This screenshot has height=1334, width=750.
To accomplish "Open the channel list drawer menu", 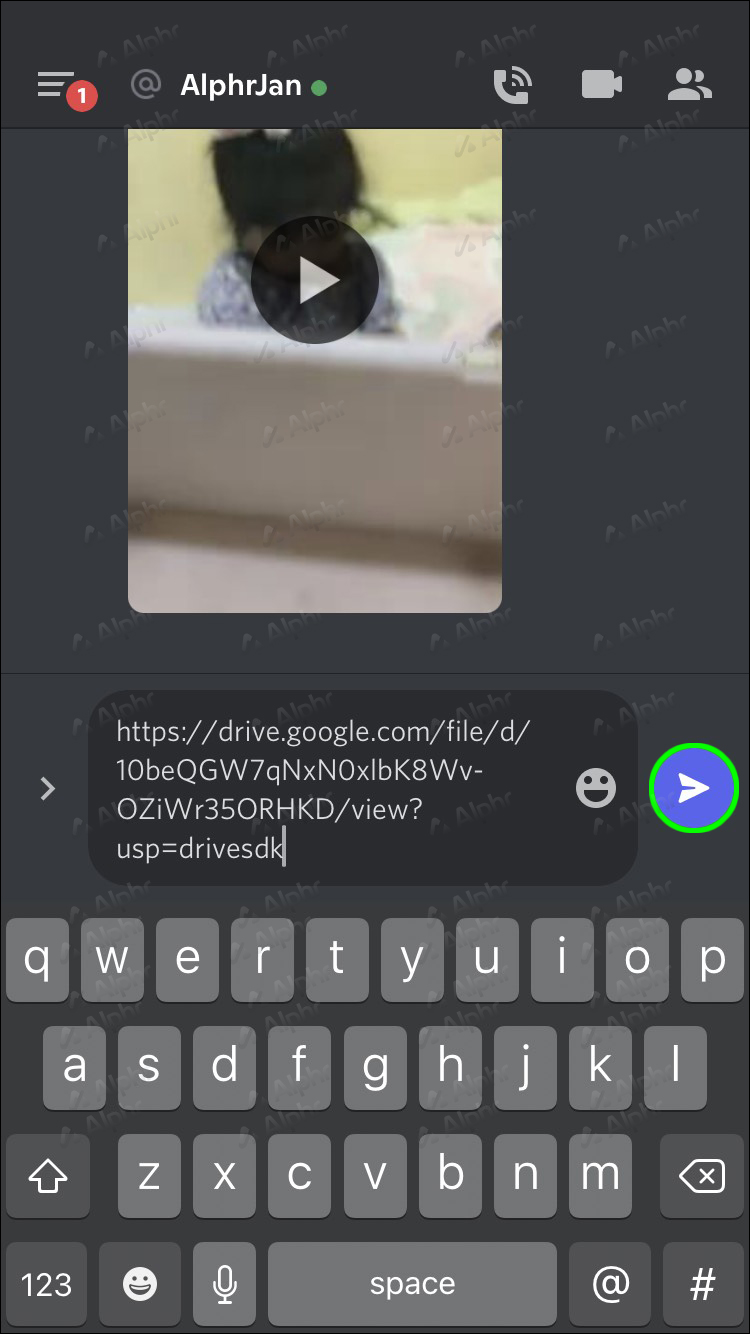I will (x=56, y=86).
